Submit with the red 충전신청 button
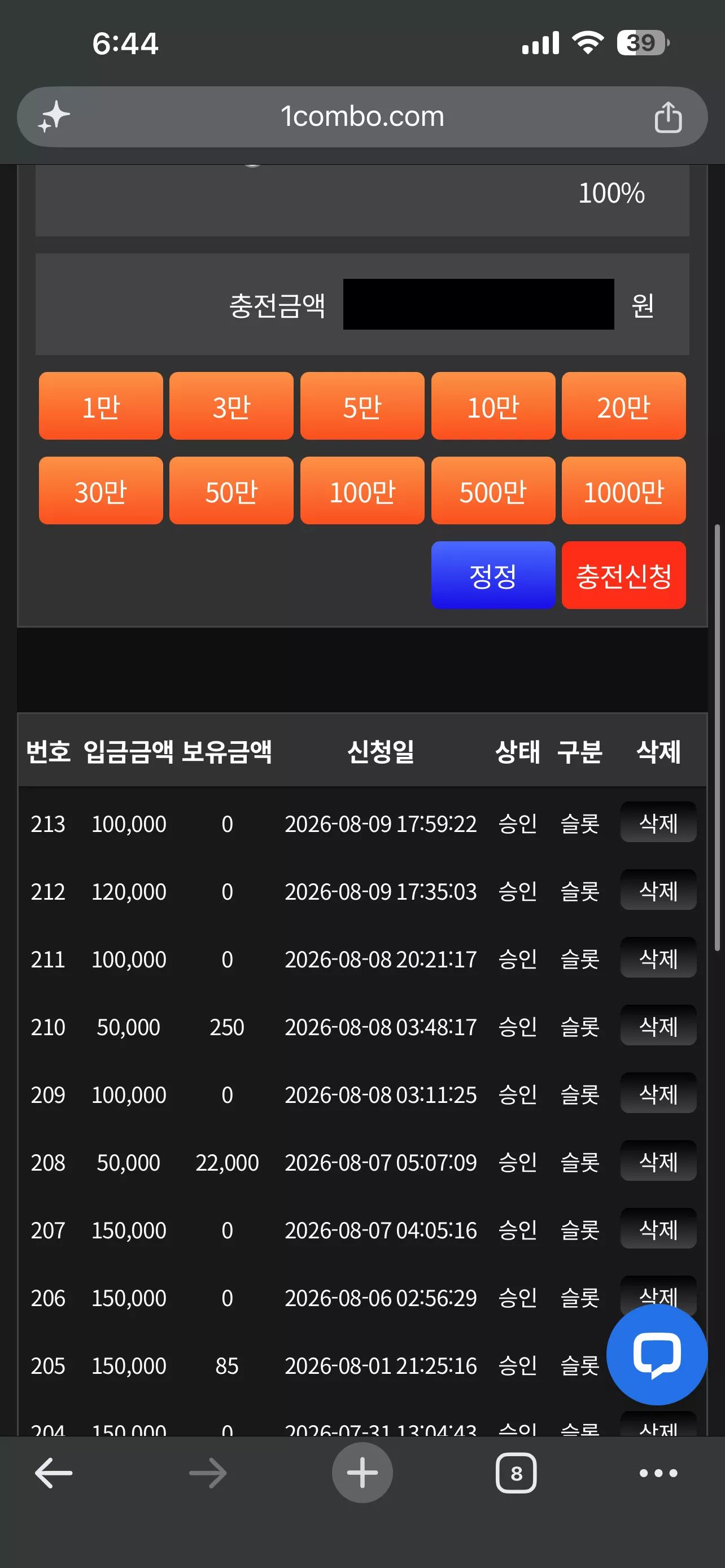The height and width of the screenshot is (1568, 725). tap(623, 575)
